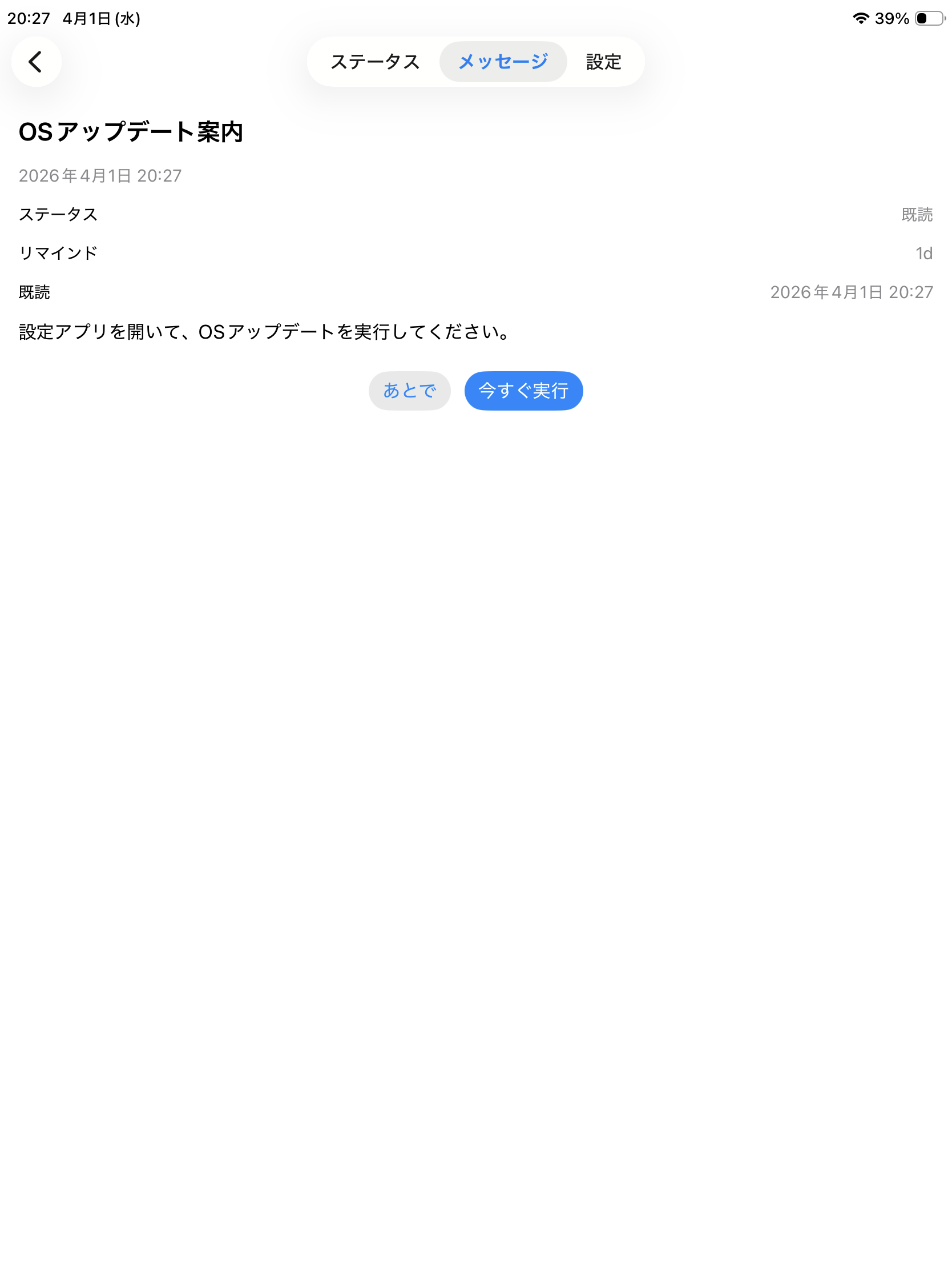Screen dimensions: 952x1270
Task: Tap the あとで button to postpone
Action: pos(409,391)
